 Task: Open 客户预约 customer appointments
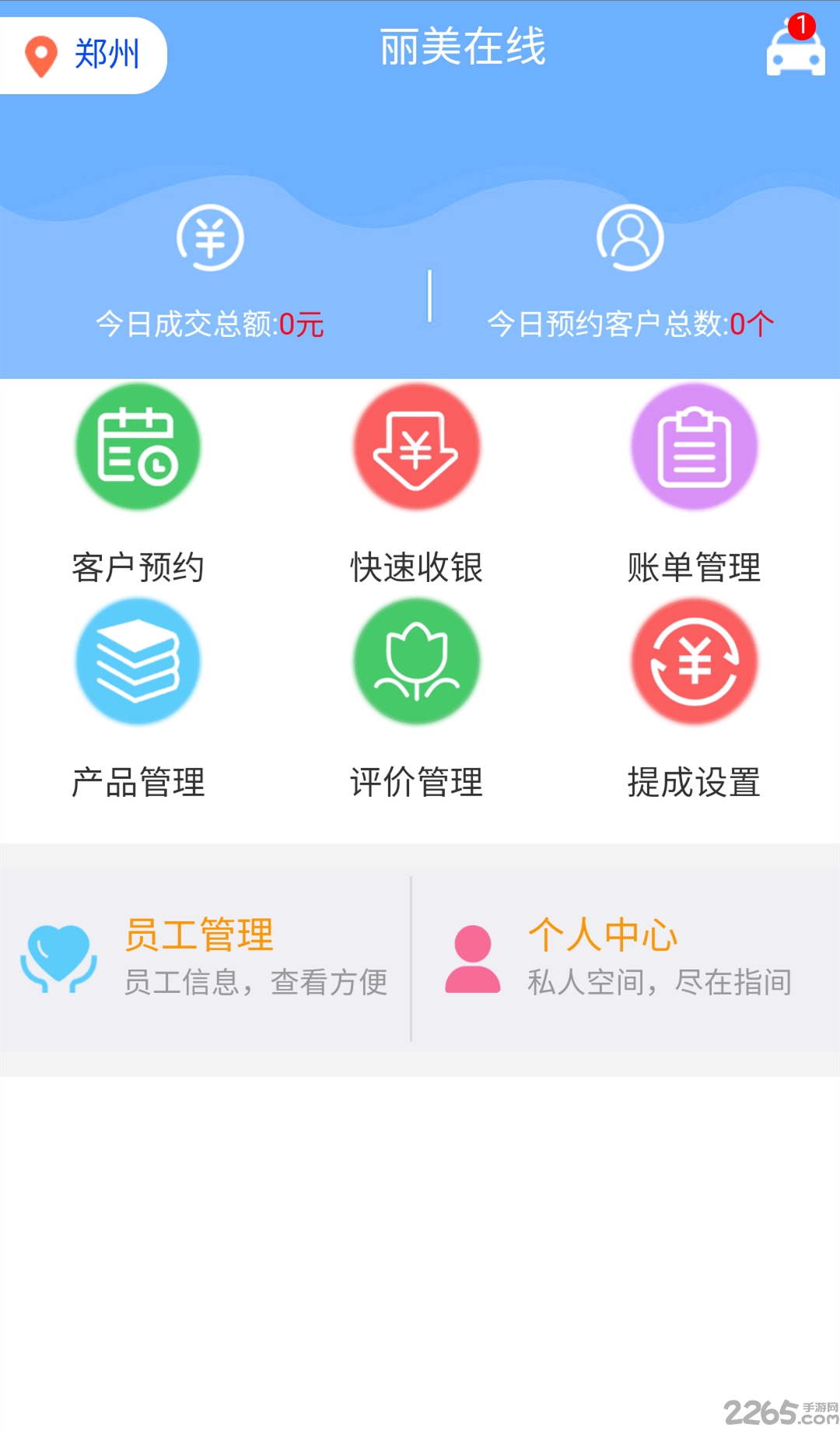[x=138, y=484]
